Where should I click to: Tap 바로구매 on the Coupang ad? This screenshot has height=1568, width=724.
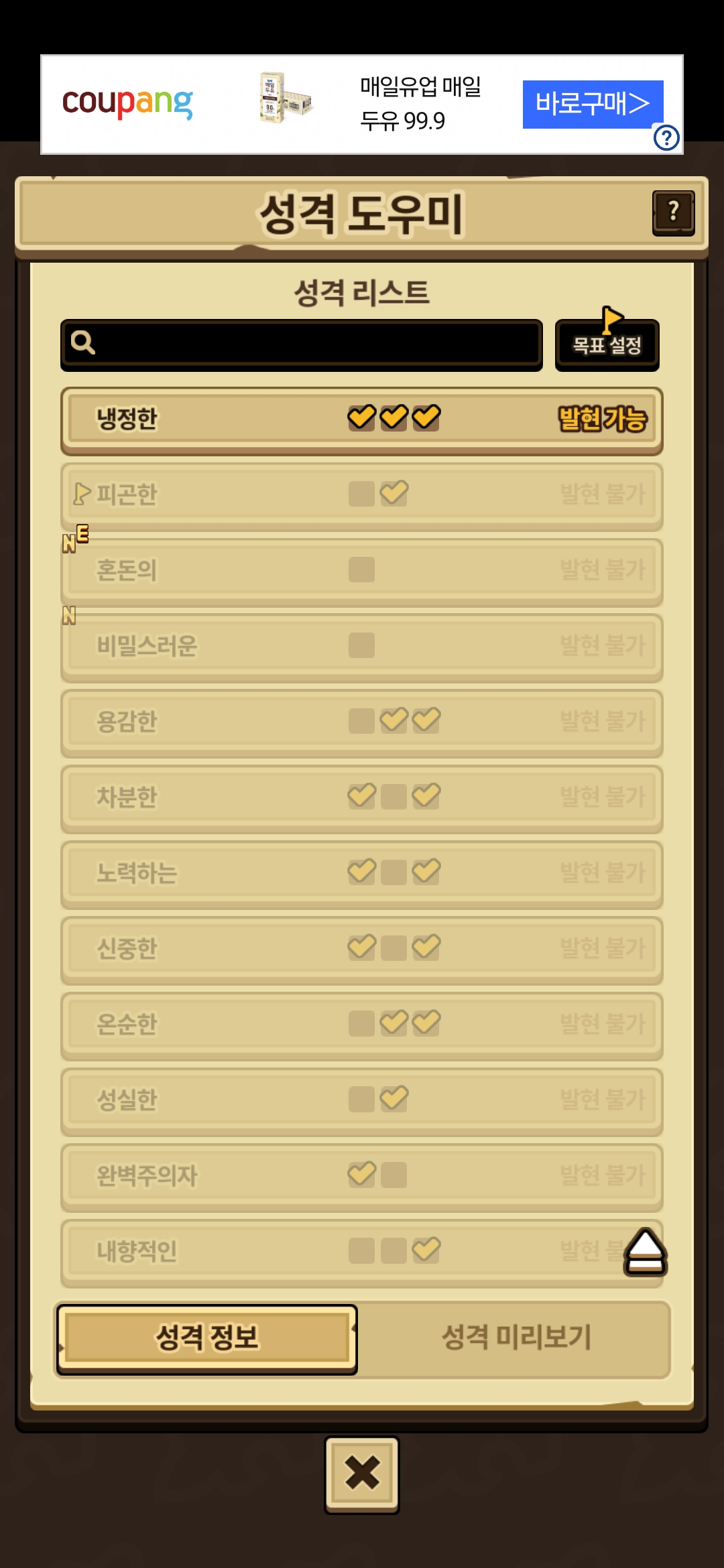pos(593,104)
